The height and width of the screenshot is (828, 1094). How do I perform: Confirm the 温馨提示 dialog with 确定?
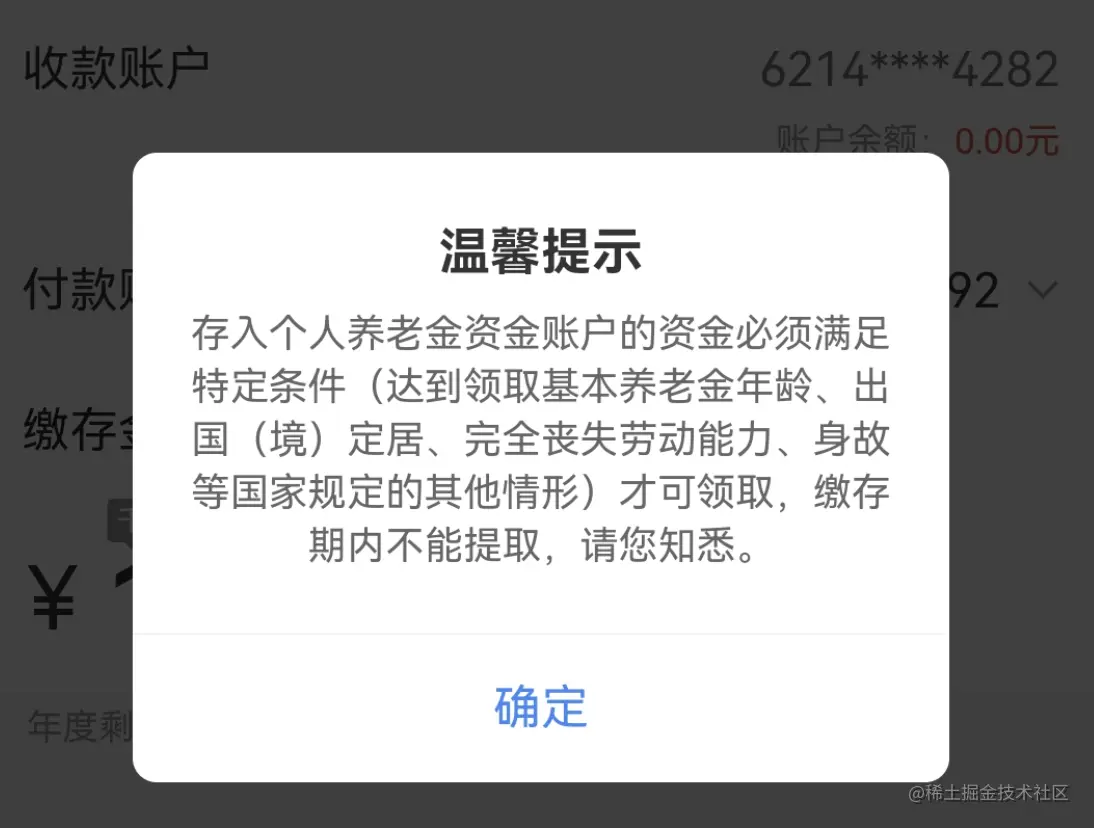[540, 707]
